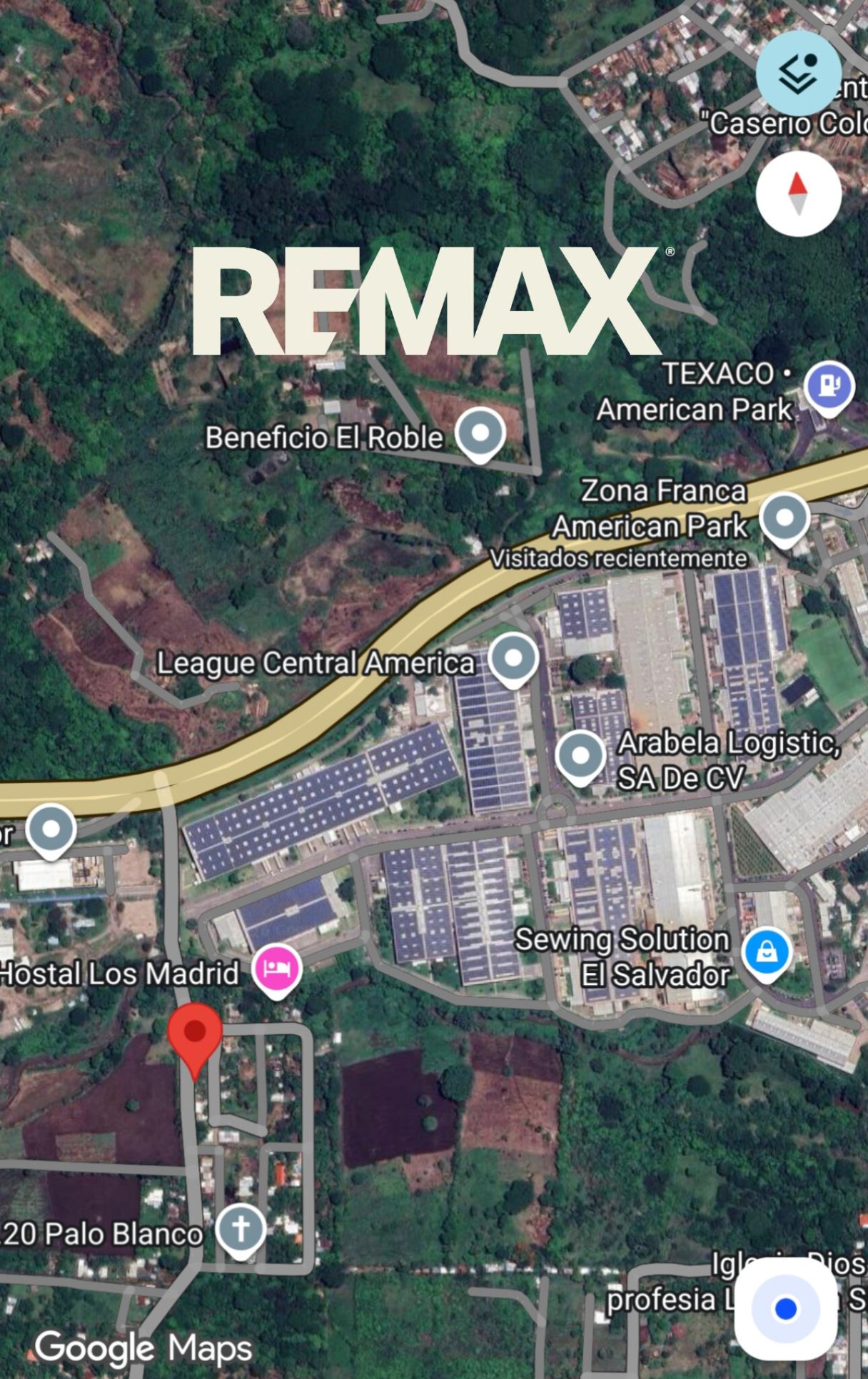Open Beneficio El Roble place marker
Viewport: 868px width, 1379px height.
pos(480,433)
